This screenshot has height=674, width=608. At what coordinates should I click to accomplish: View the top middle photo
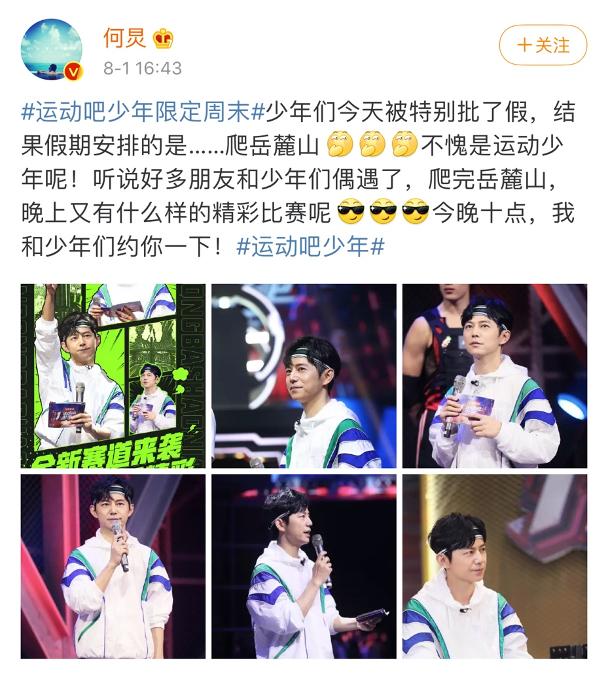303,376
